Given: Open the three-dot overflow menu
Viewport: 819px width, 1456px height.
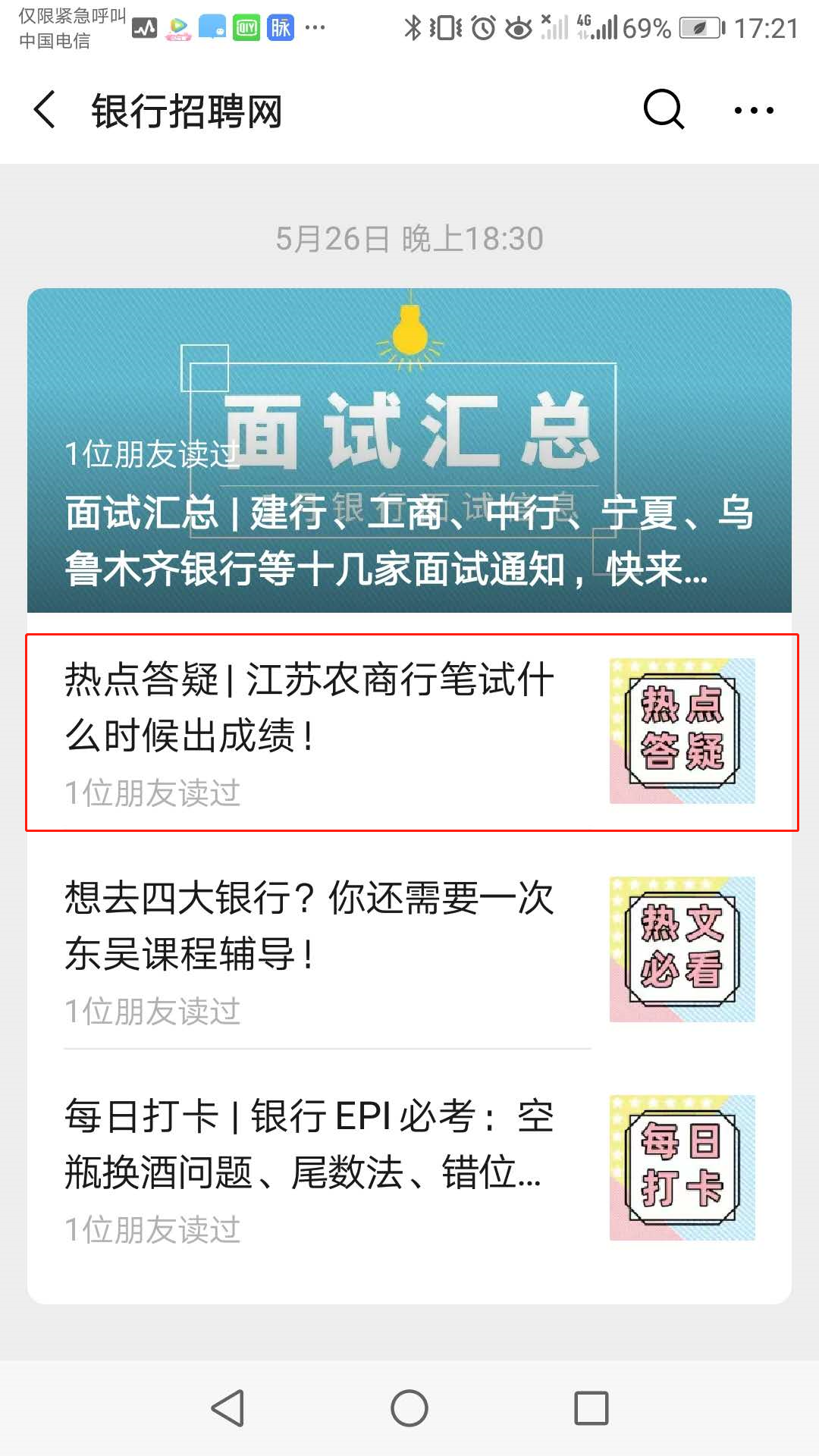Looking at the screenshot, I should [753, 111].
